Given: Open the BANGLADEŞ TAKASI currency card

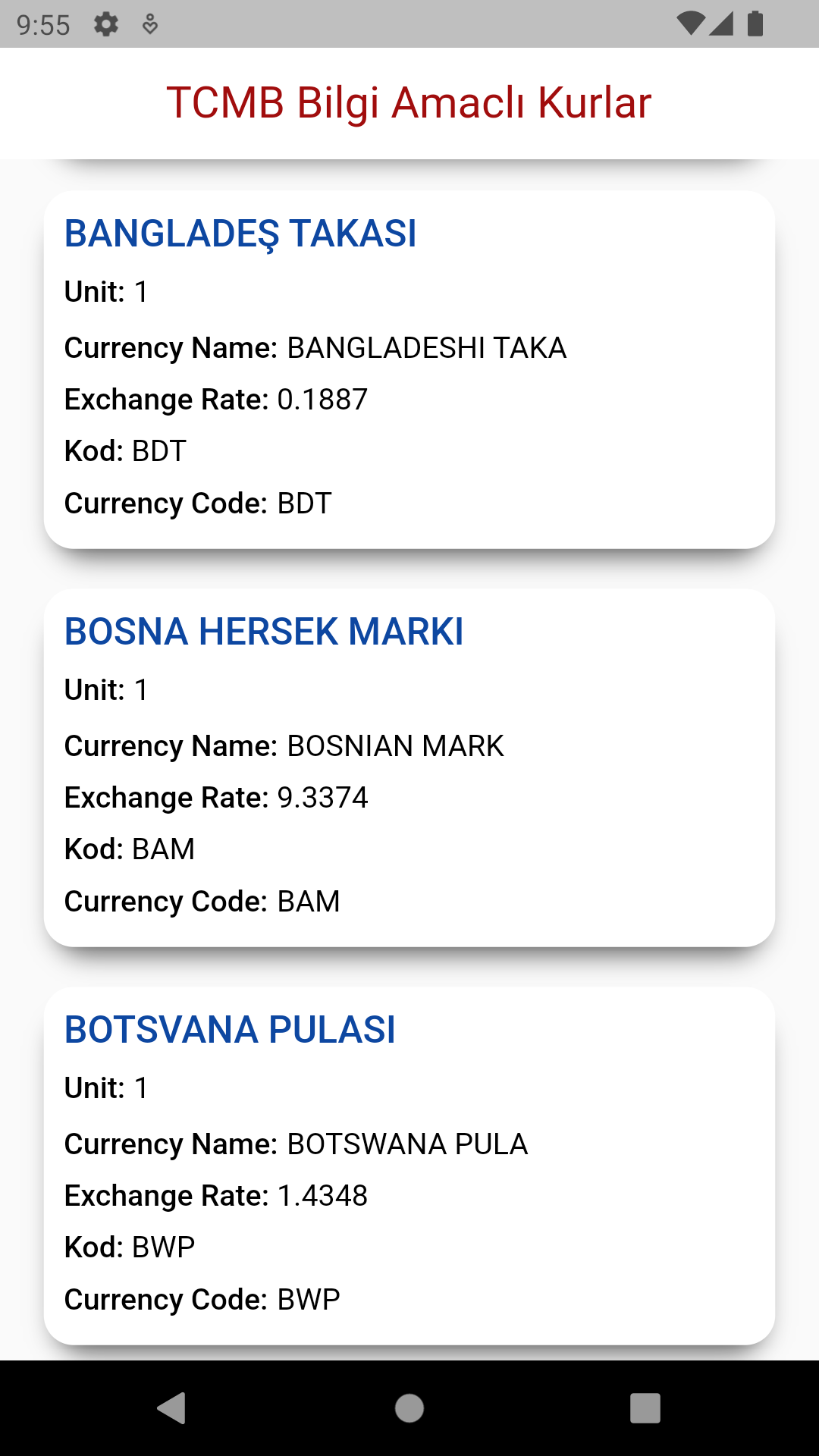Looking at the screenshot, I should coord(409,369).
